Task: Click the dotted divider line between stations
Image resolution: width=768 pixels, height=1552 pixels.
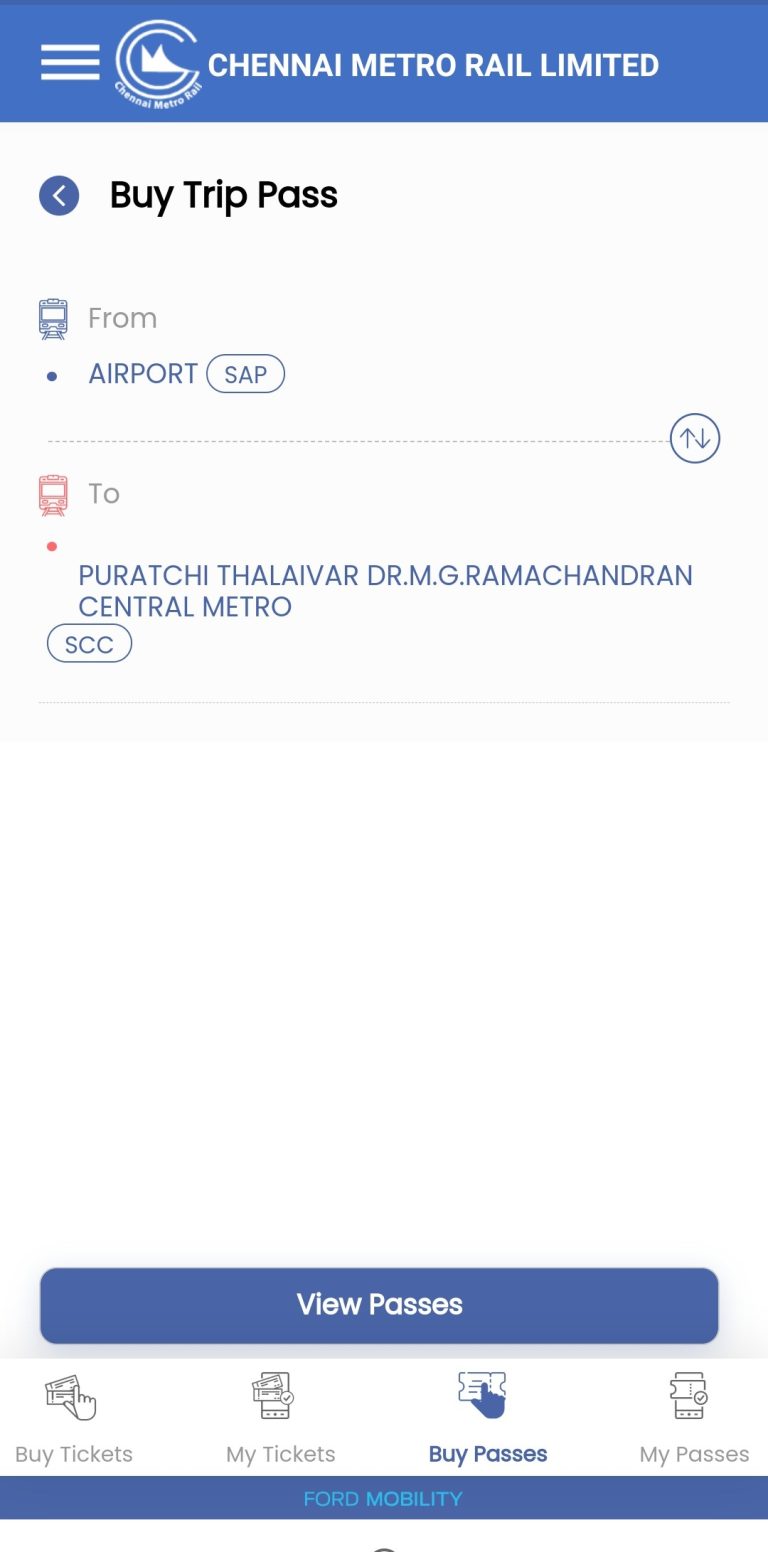Action: (350, 438)
